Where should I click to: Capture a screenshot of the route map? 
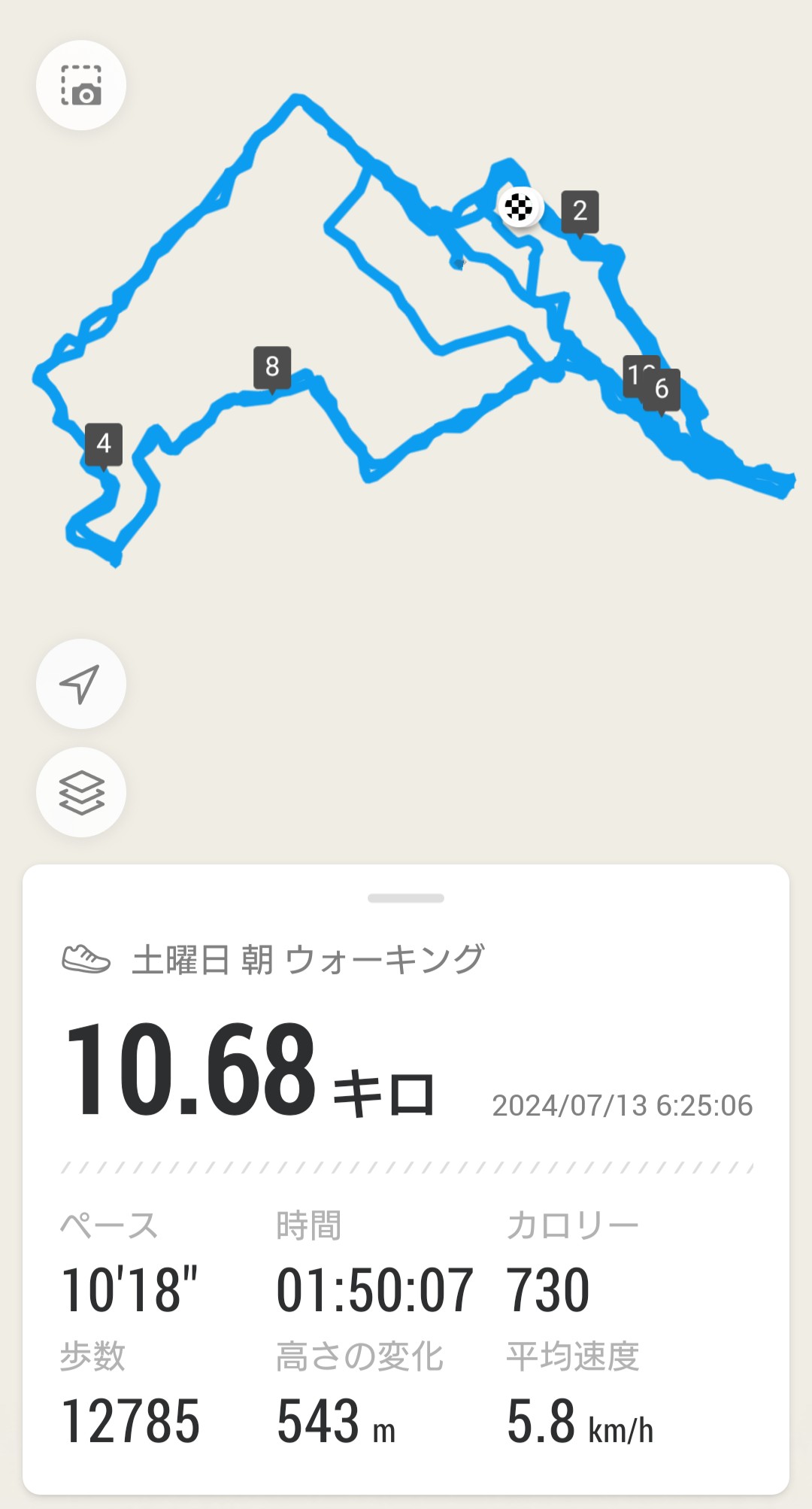81,85
